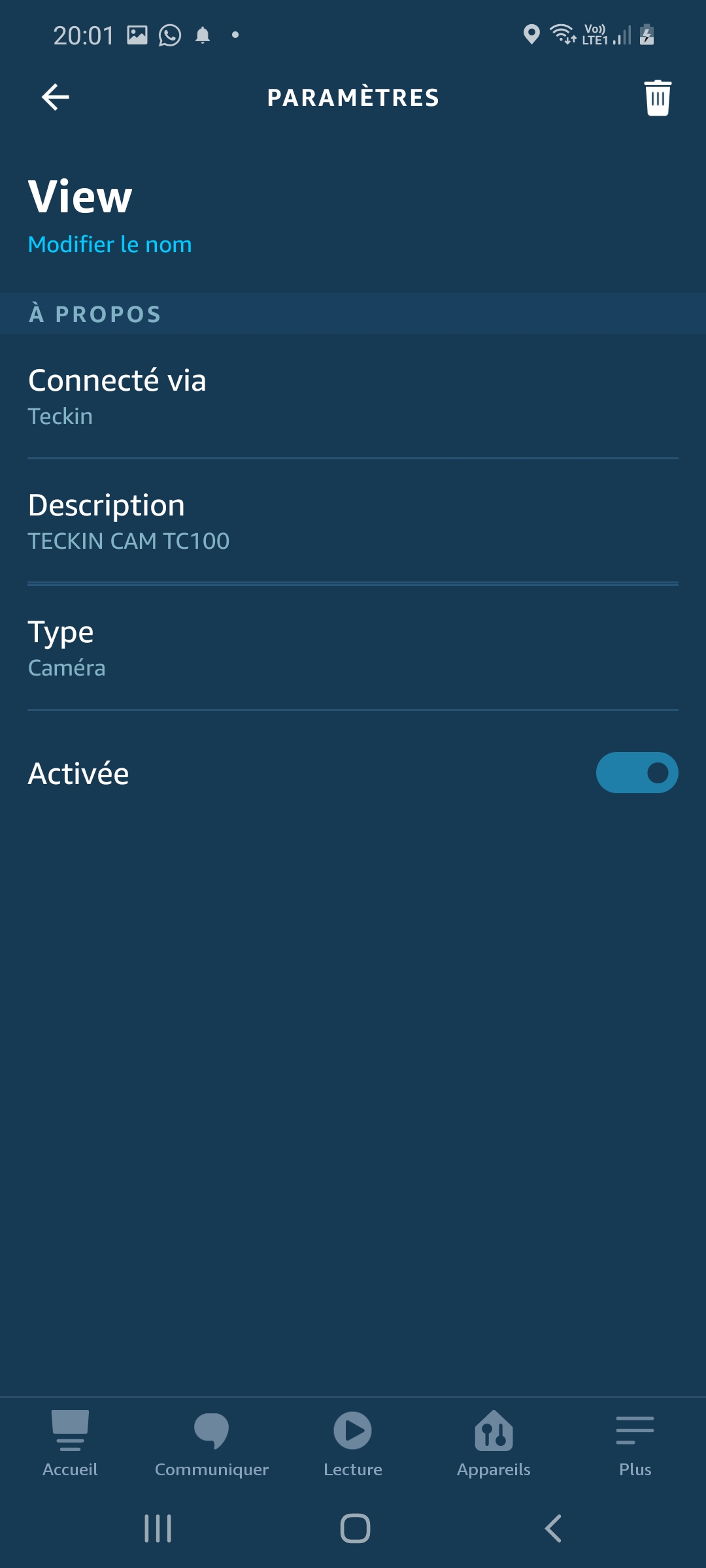Tap the 'Modifier le nom' link
The width and height of the screenshot is (706, 1568).
pos(110,244)
